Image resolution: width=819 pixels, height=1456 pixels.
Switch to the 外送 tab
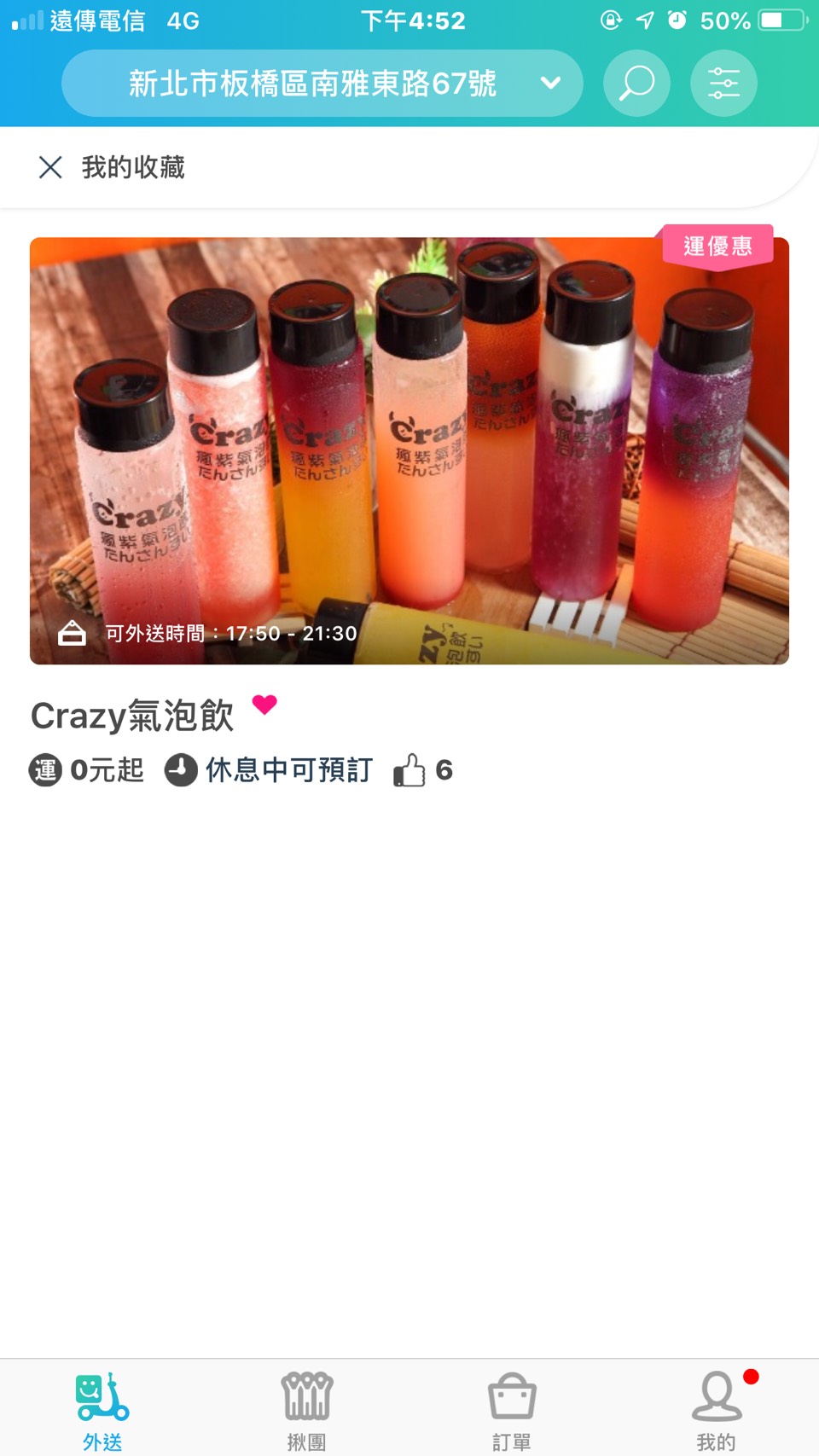point(102,1410)
